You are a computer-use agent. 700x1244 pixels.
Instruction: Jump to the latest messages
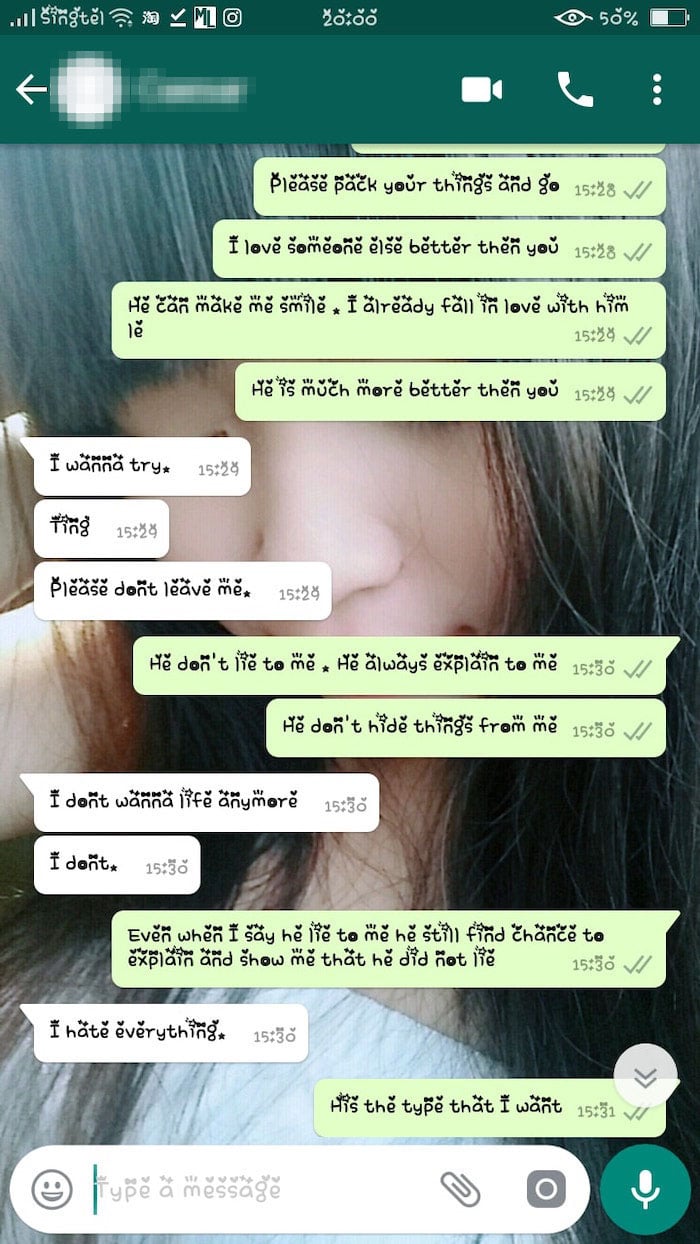(645, 1076)
